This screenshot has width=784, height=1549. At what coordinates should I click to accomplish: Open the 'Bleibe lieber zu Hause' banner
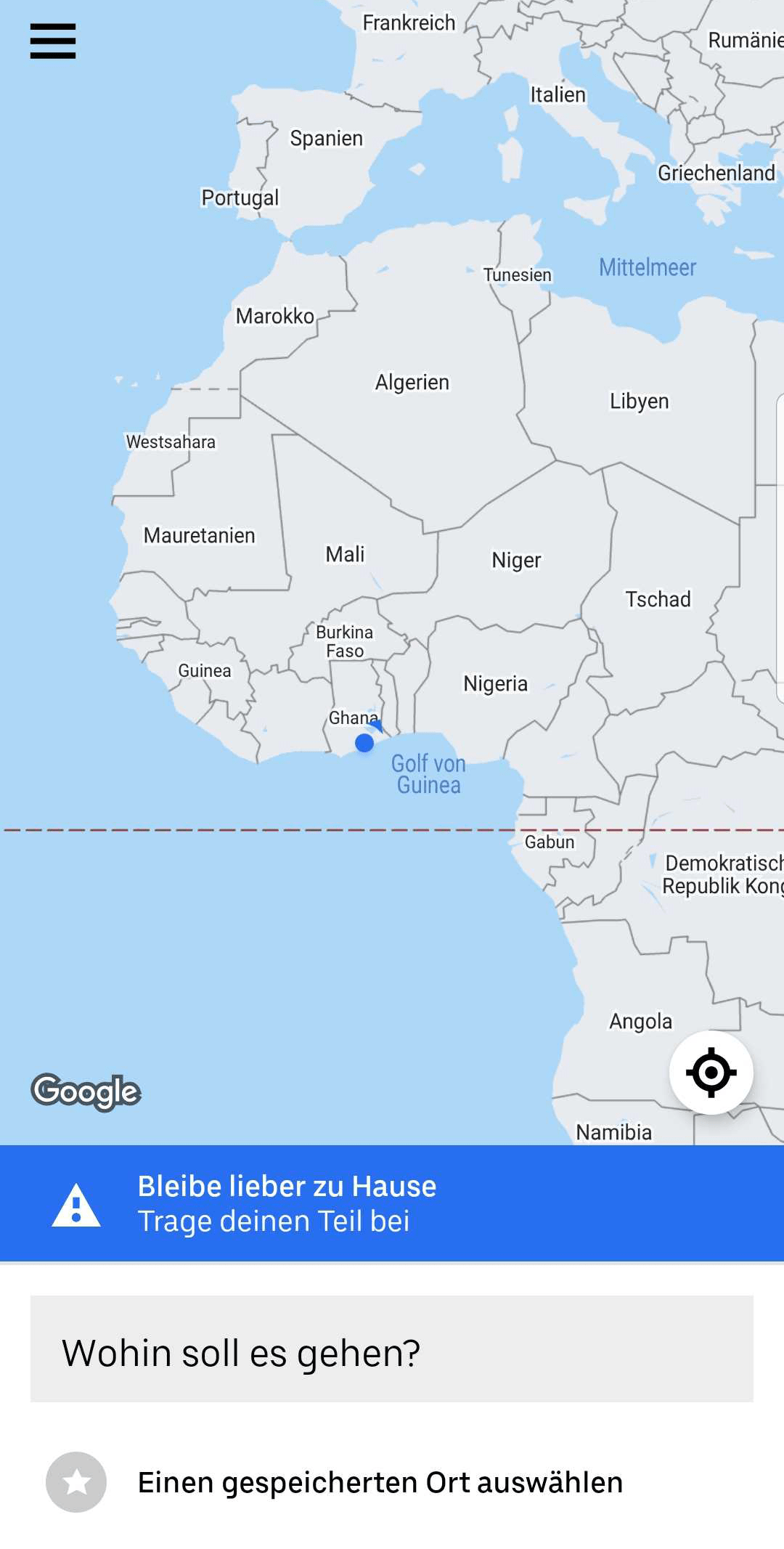(392, 1203)
